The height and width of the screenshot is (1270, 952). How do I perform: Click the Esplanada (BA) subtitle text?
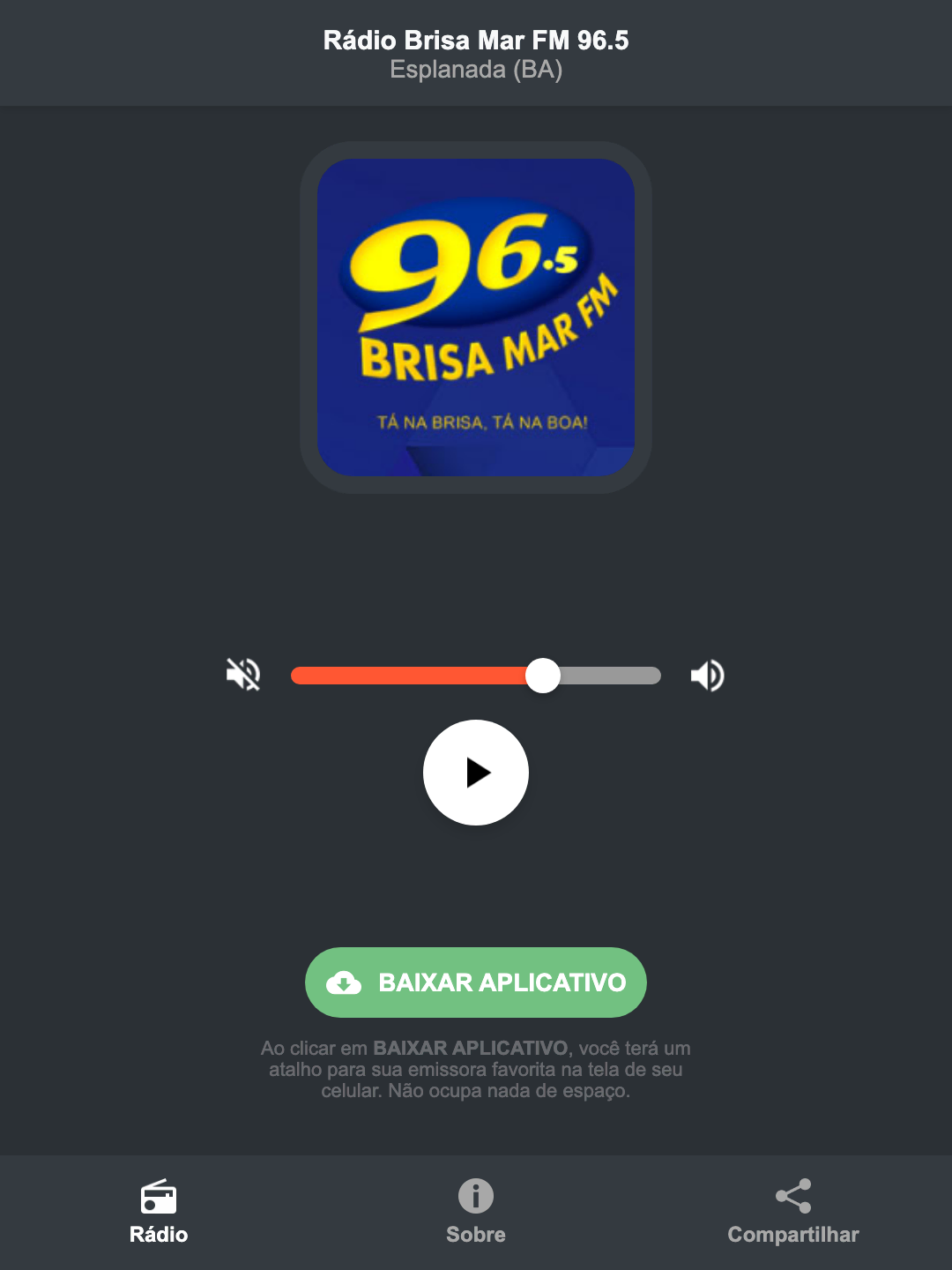tap(475, 71)
